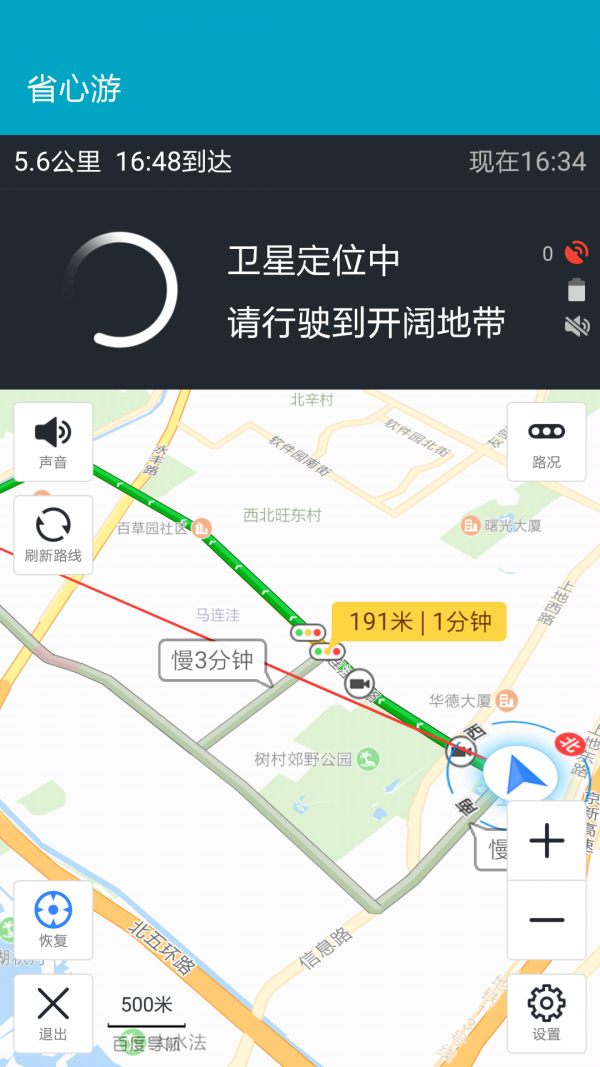Exit navigation with the 退出 button
Image resolution: width=600 pixels, height=1067 pixels.
pos(53,1012)
